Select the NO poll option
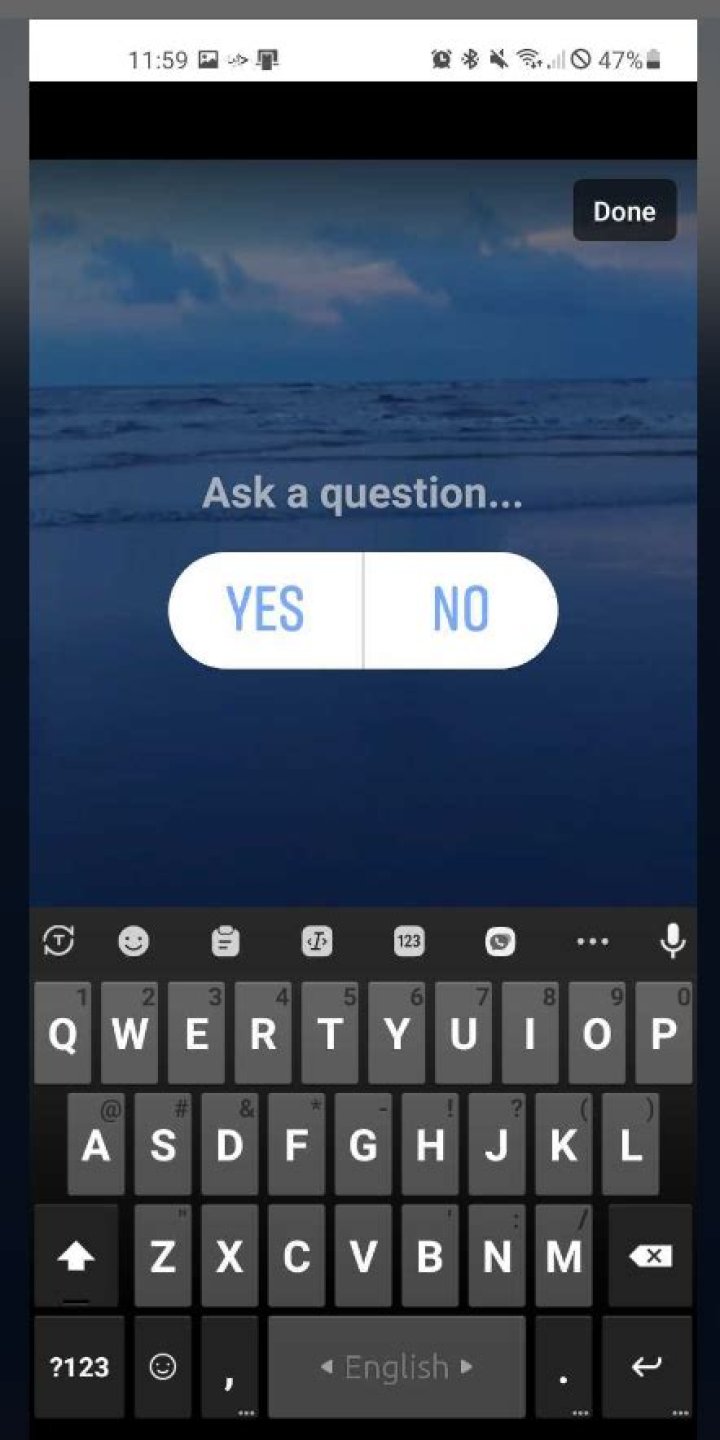 click(x=461, y=609)
